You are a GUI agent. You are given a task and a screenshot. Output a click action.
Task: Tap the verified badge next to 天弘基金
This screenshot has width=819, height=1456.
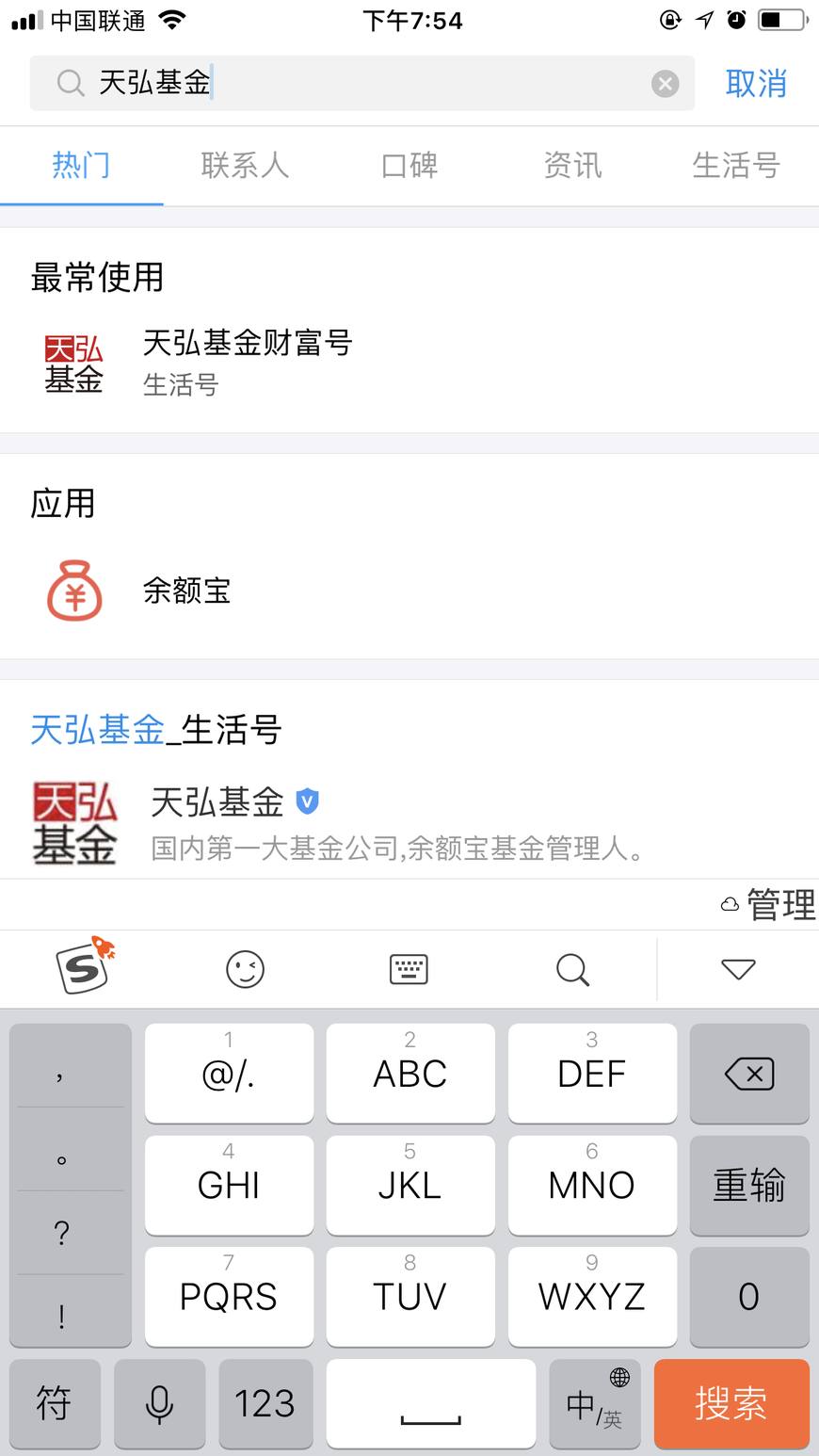pos(309,800)
